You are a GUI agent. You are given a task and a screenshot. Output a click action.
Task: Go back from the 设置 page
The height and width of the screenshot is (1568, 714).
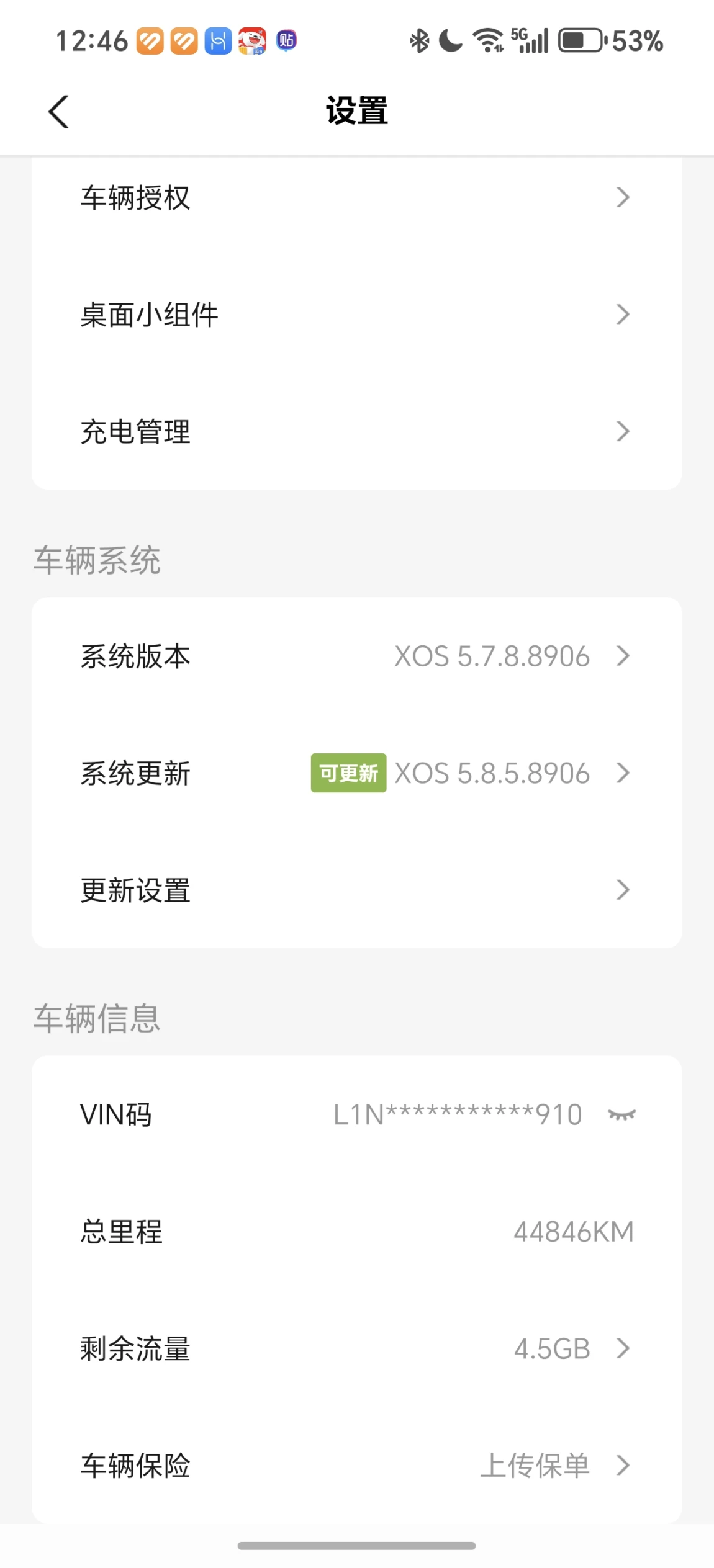[x=59, y=112]
